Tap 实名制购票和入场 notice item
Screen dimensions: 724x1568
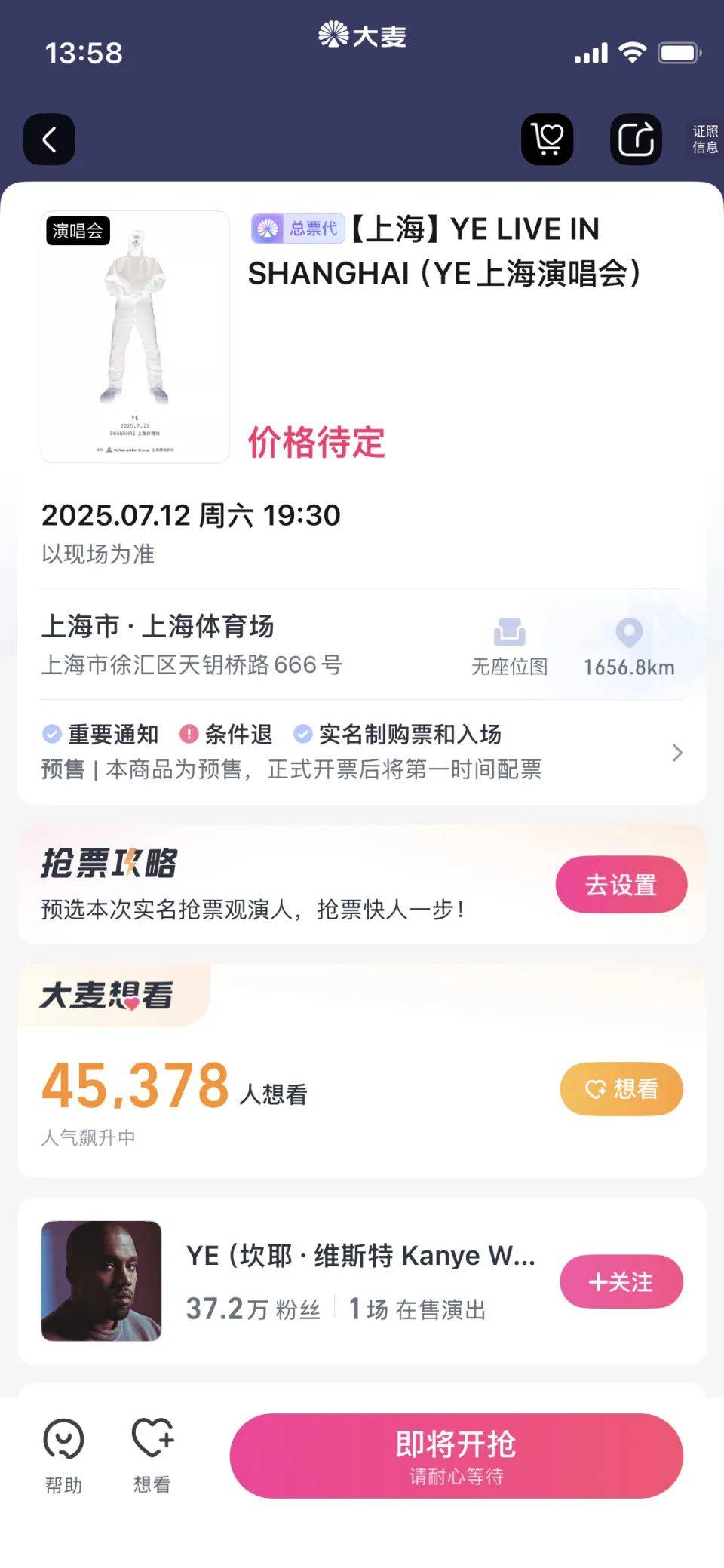(x=410, y=733)
